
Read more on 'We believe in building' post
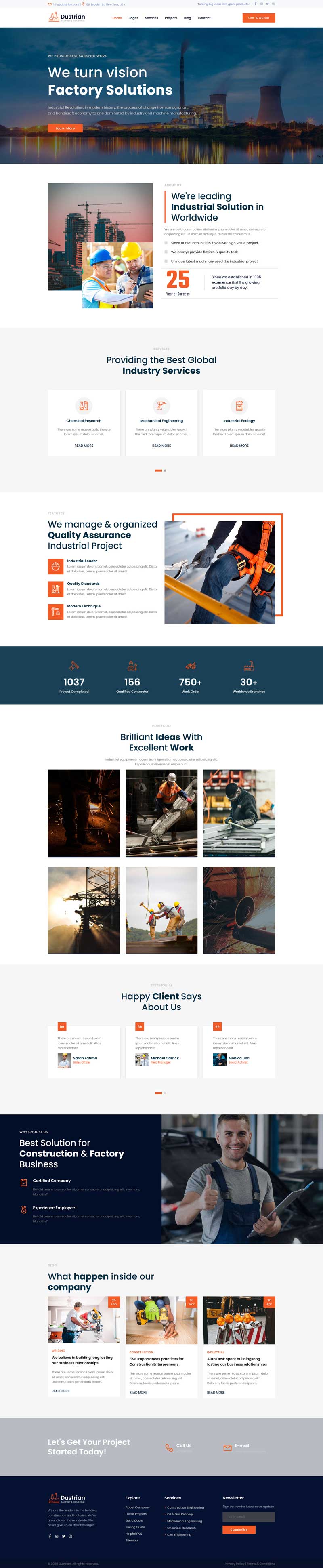pyautogui.click(x=60, y=1391)
